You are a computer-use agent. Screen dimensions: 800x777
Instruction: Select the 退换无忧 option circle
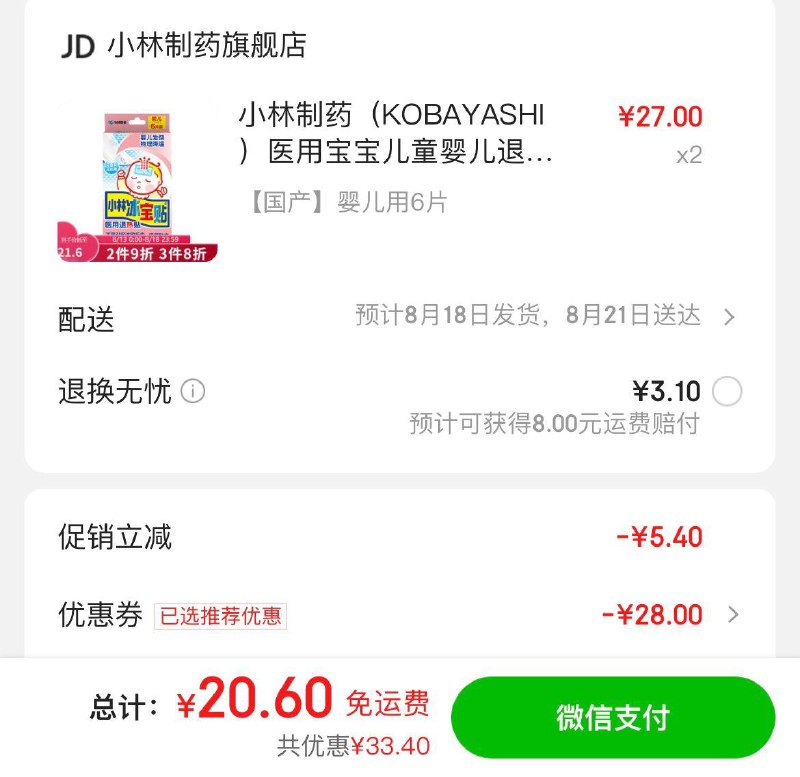[x=727, y=391]
